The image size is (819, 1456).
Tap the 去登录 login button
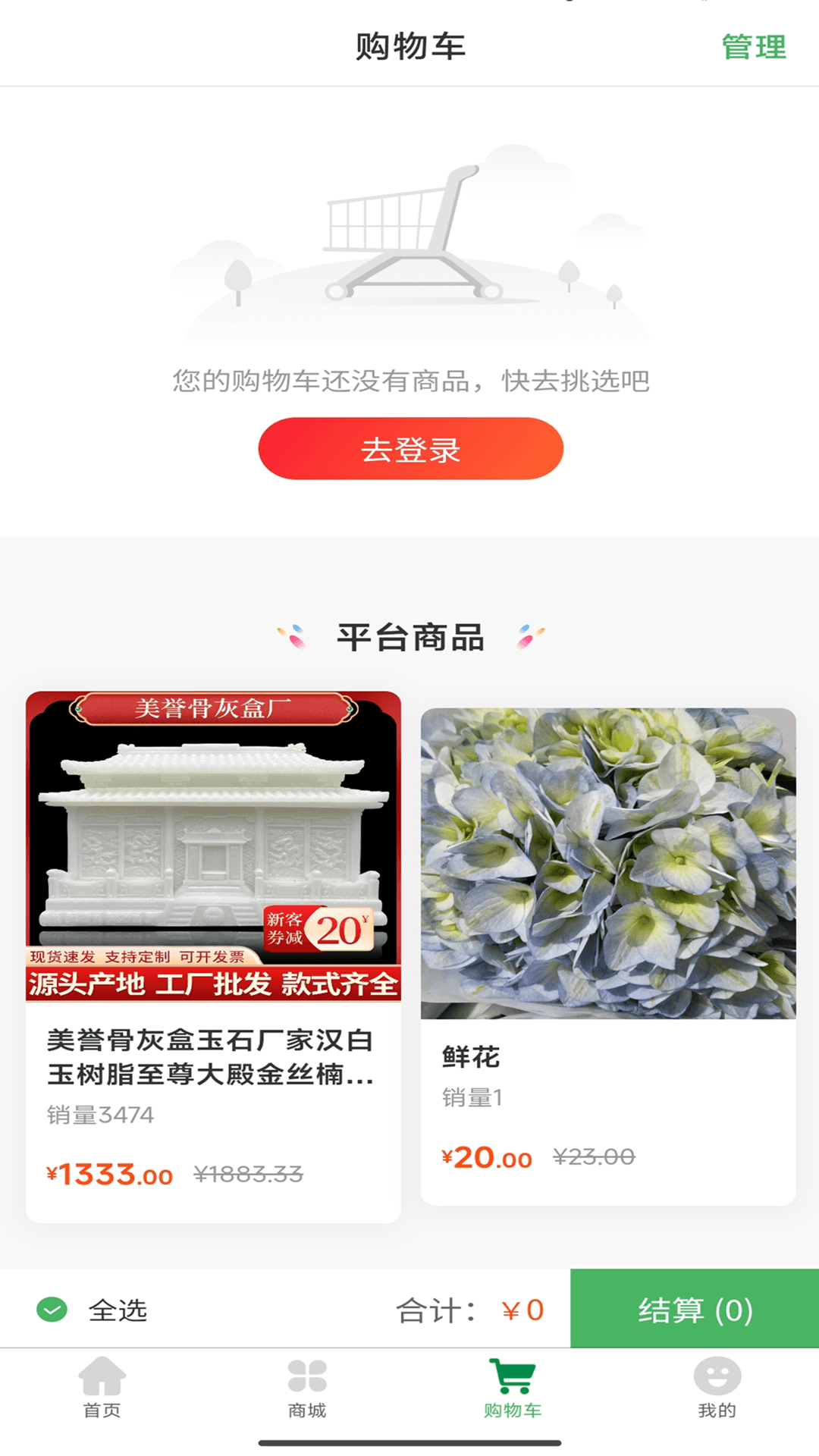tap(410, 449)
